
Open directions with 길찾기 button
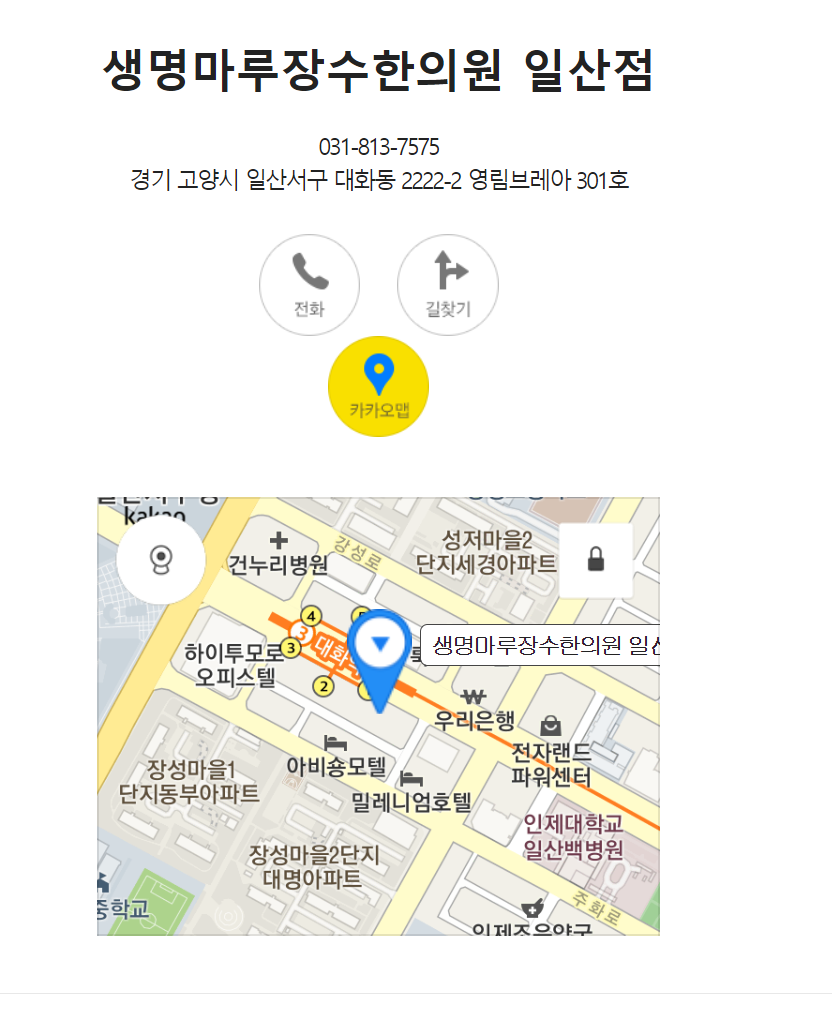(447, 285)
